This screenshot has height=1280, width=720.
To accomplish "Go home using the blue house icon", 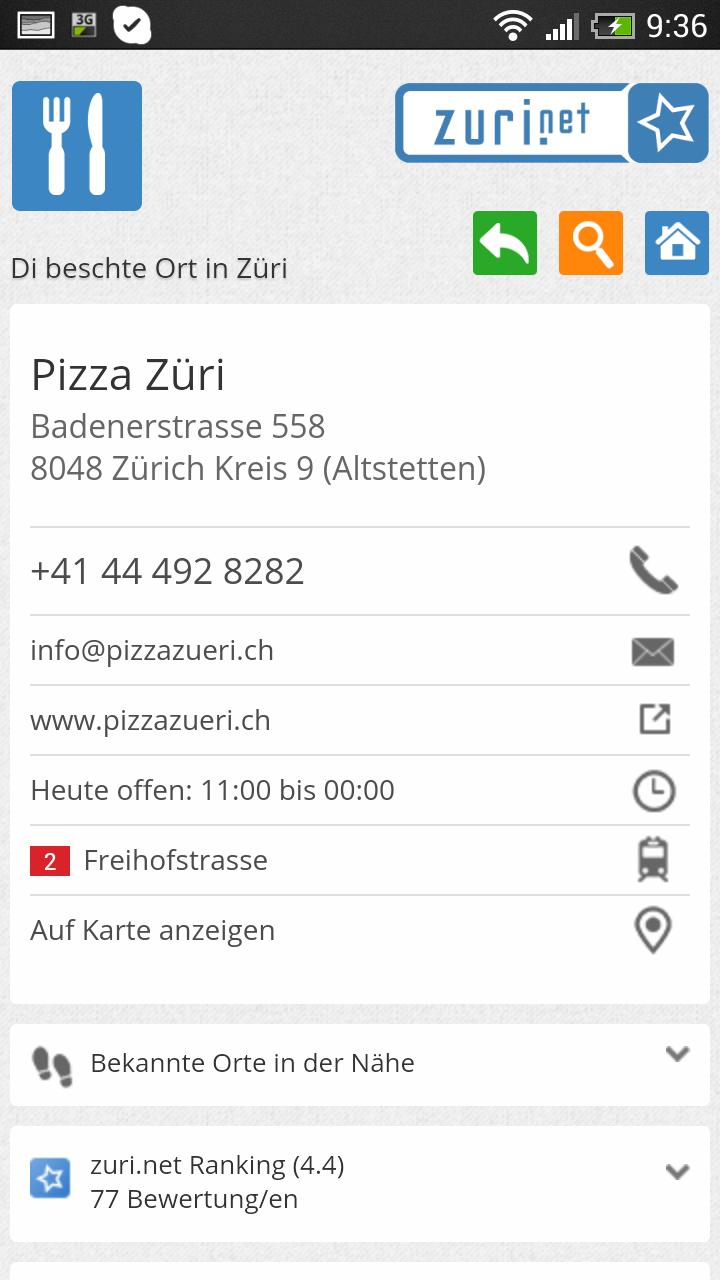I will [x=676, y=242].
